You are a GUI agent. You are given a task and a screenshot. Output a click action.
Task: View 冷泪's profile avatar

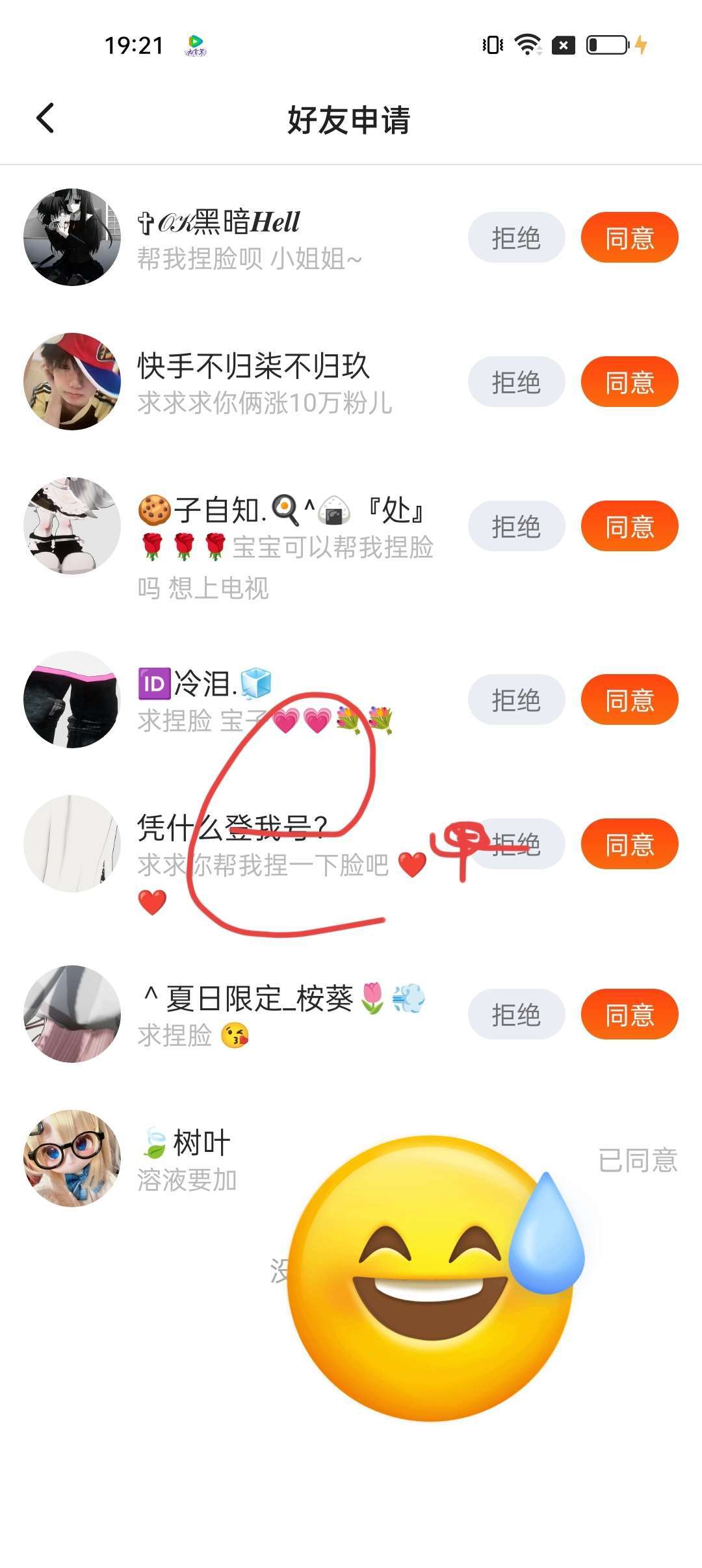click(72, 699)
